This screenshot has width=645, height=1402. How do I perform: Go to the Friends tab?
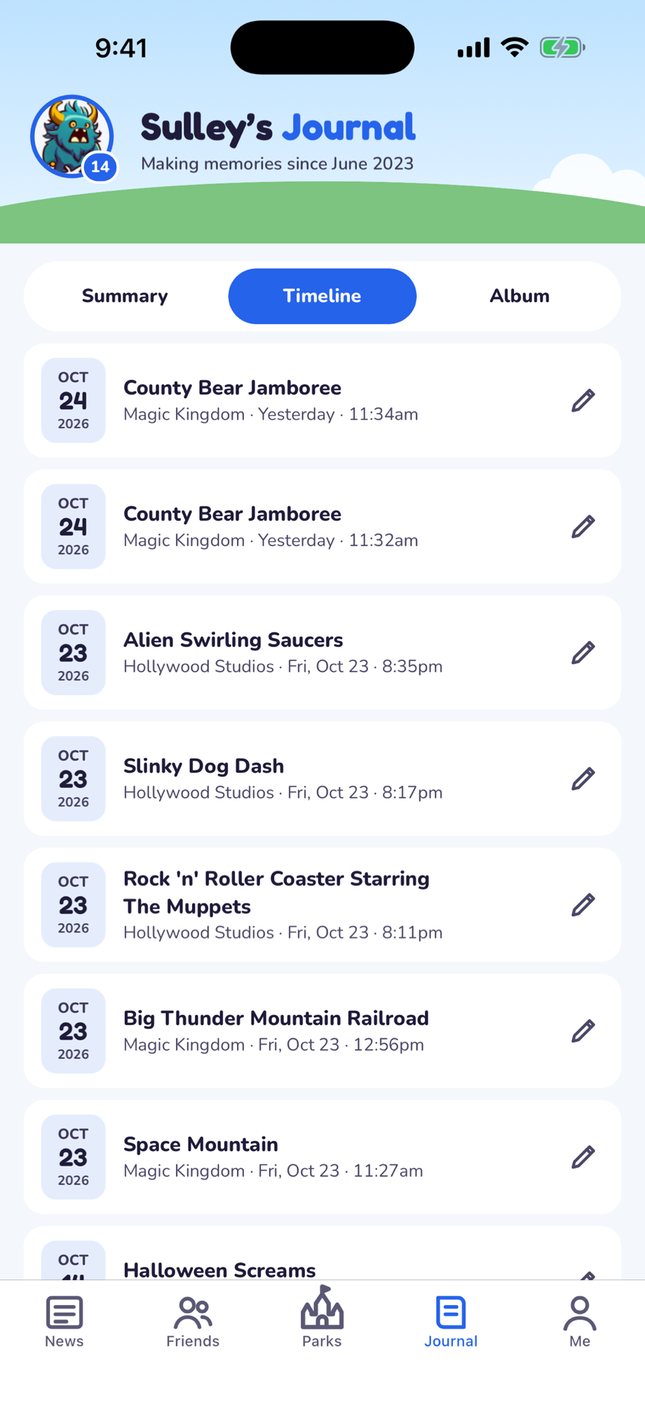(193, 1320)
